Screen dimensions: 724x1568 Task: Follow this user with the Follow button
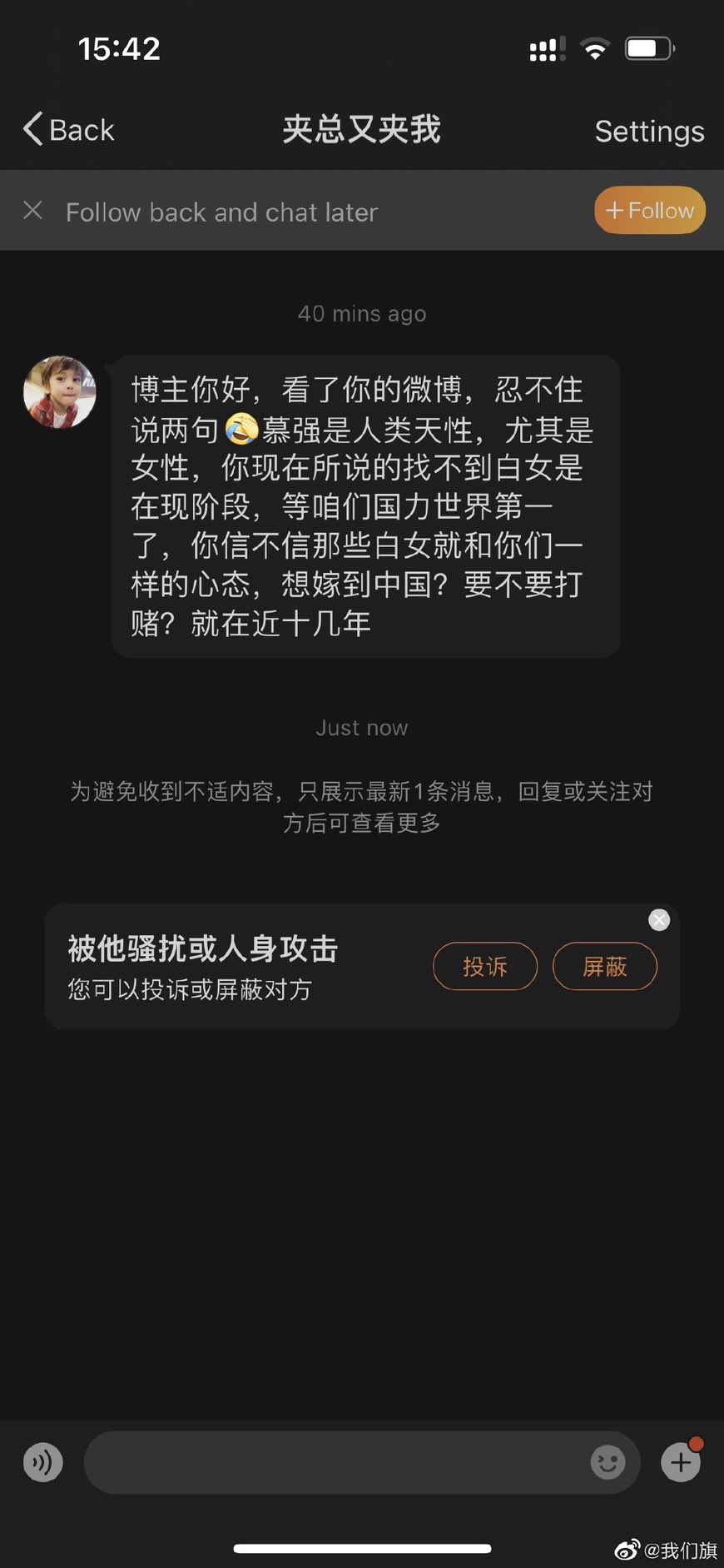(650, 210)
